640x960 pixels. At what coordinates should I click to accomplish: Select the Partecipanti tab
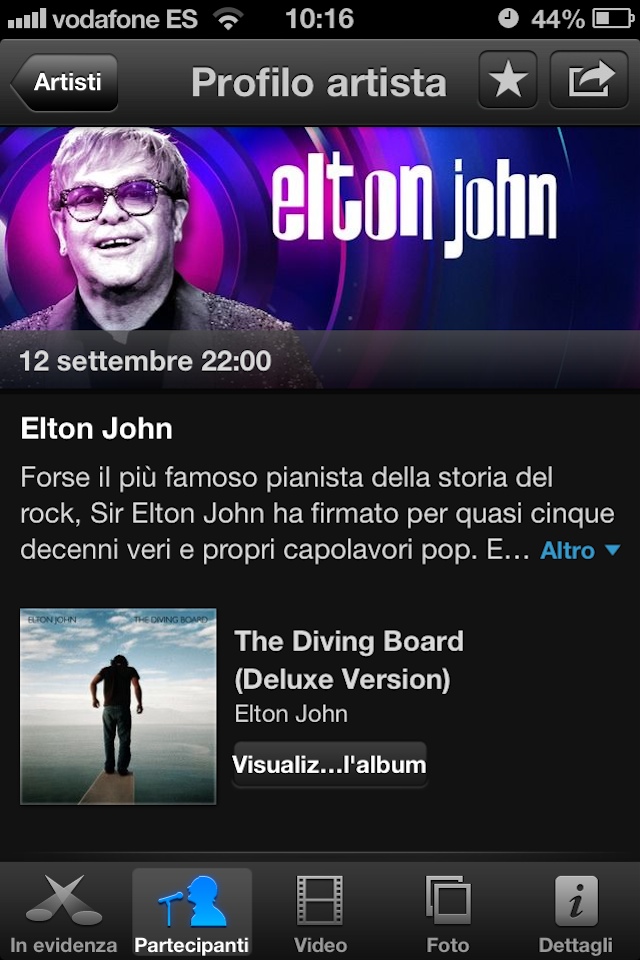[192, 914]
